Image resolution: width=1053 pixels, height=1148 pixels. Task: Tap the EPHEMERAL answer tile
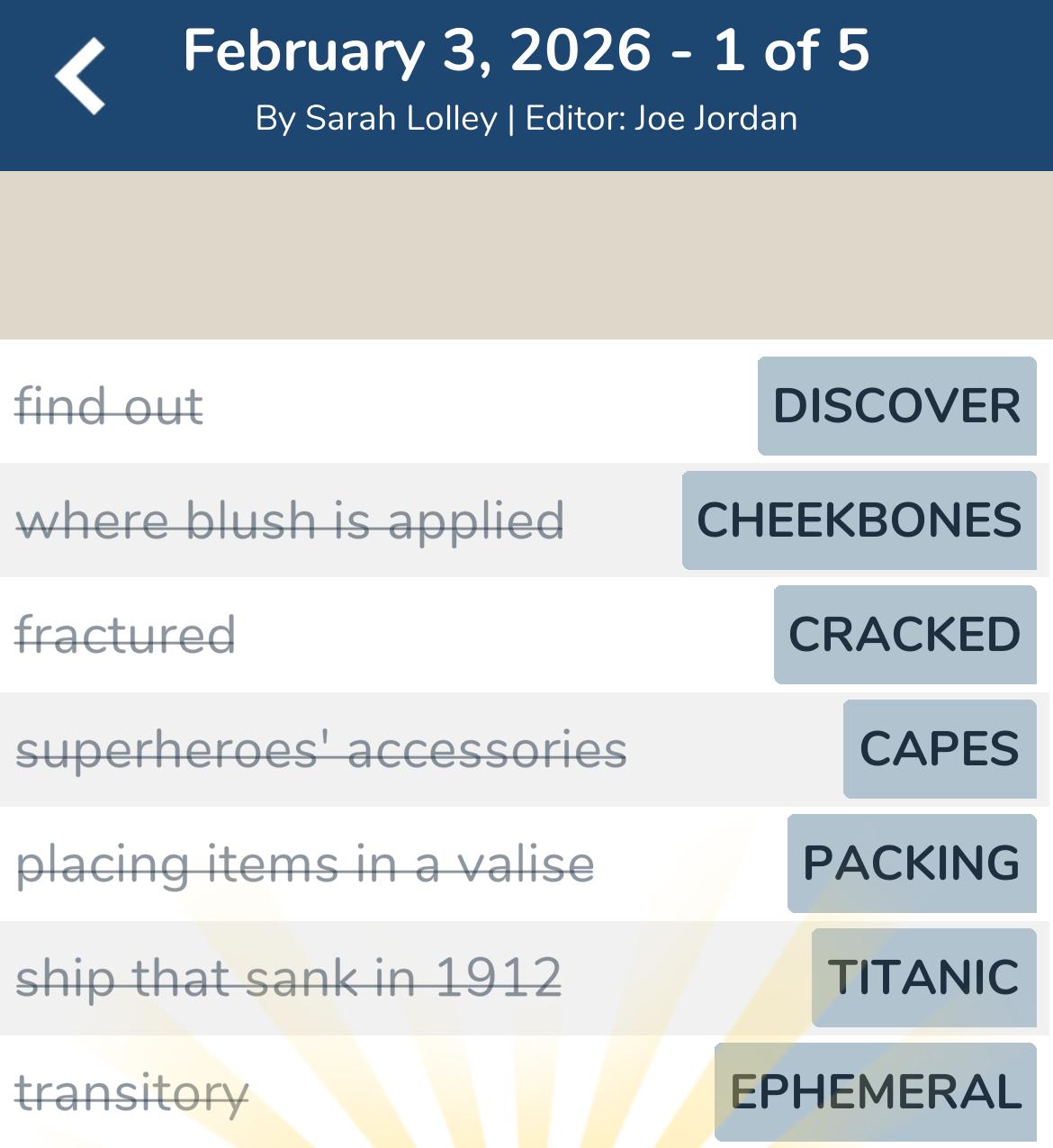(x=875, y=1092)
